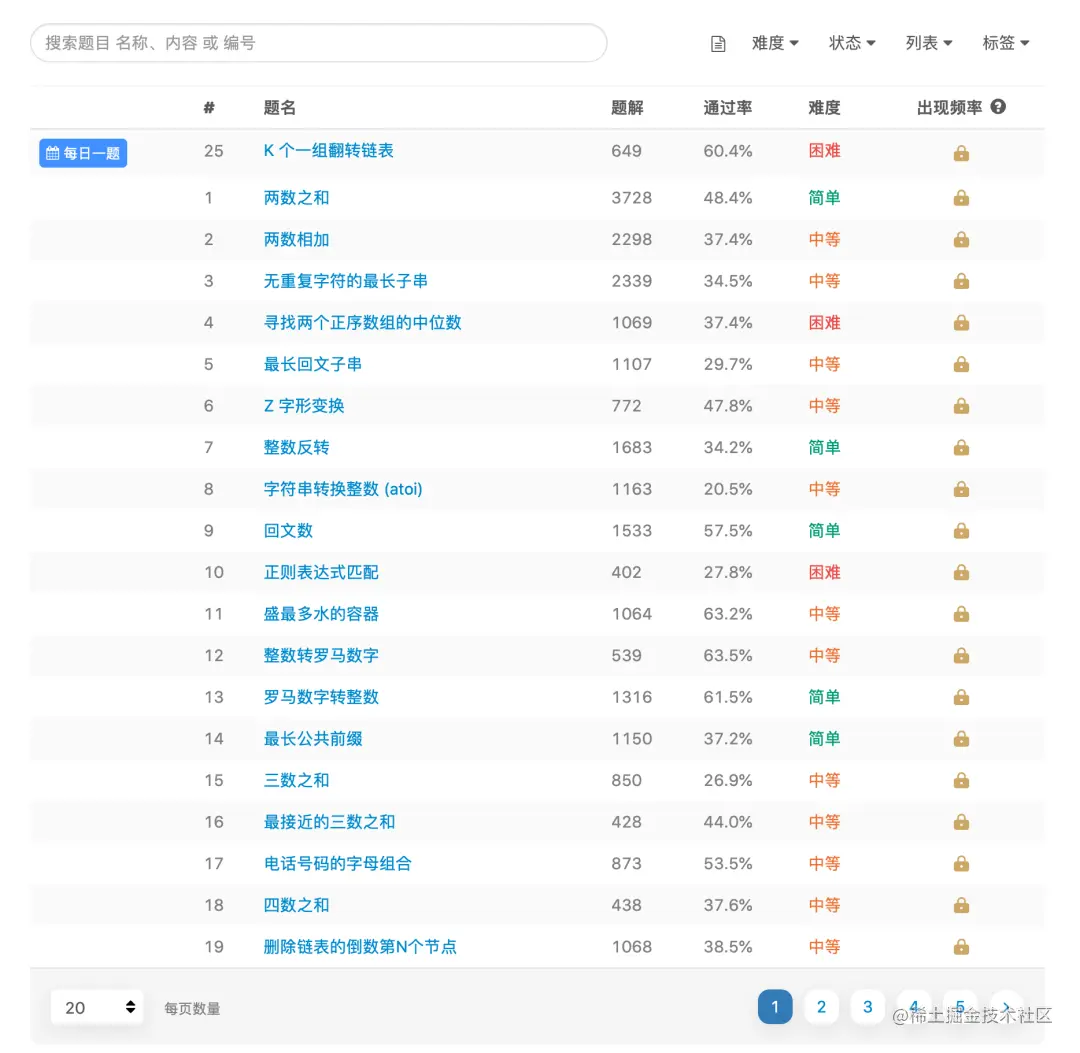The image size is (1080, 1053).
Task: Open the 难度 filter dropdown
Action: pyautogui.click(x=775, y=43)
